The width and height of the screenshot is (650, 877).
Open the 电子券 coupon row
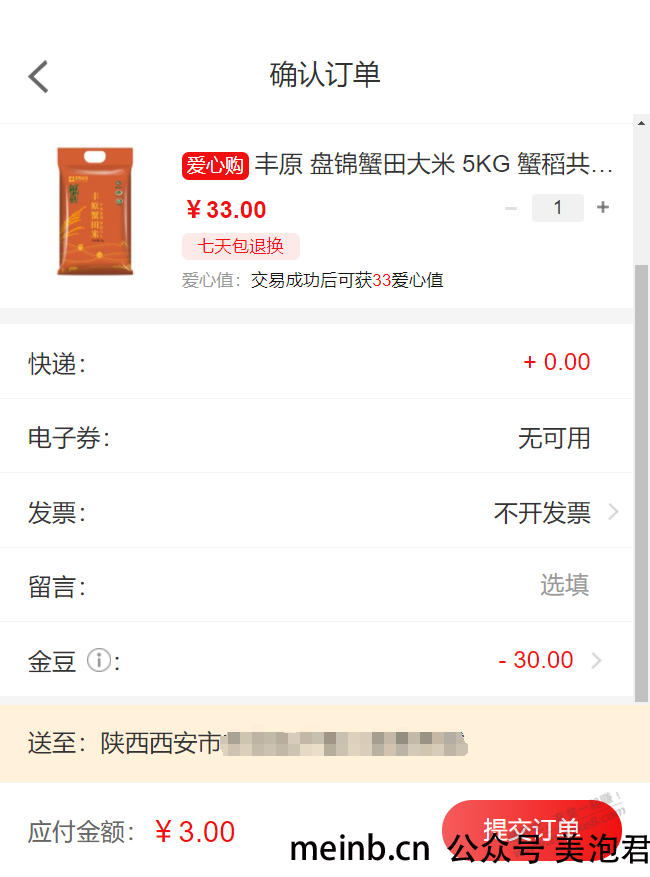pos(320,438)
